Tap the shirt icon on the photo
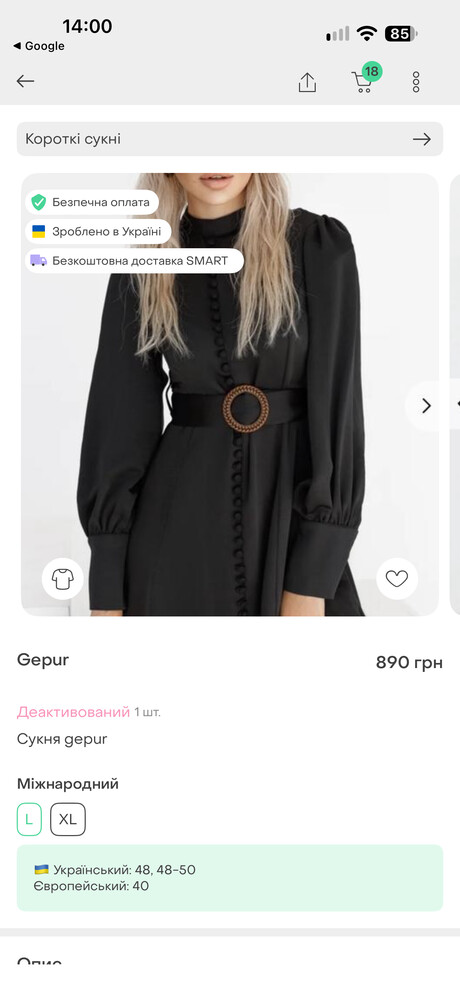The height and width of the screenshot is (1000, 460). click(x=63, y=579)
